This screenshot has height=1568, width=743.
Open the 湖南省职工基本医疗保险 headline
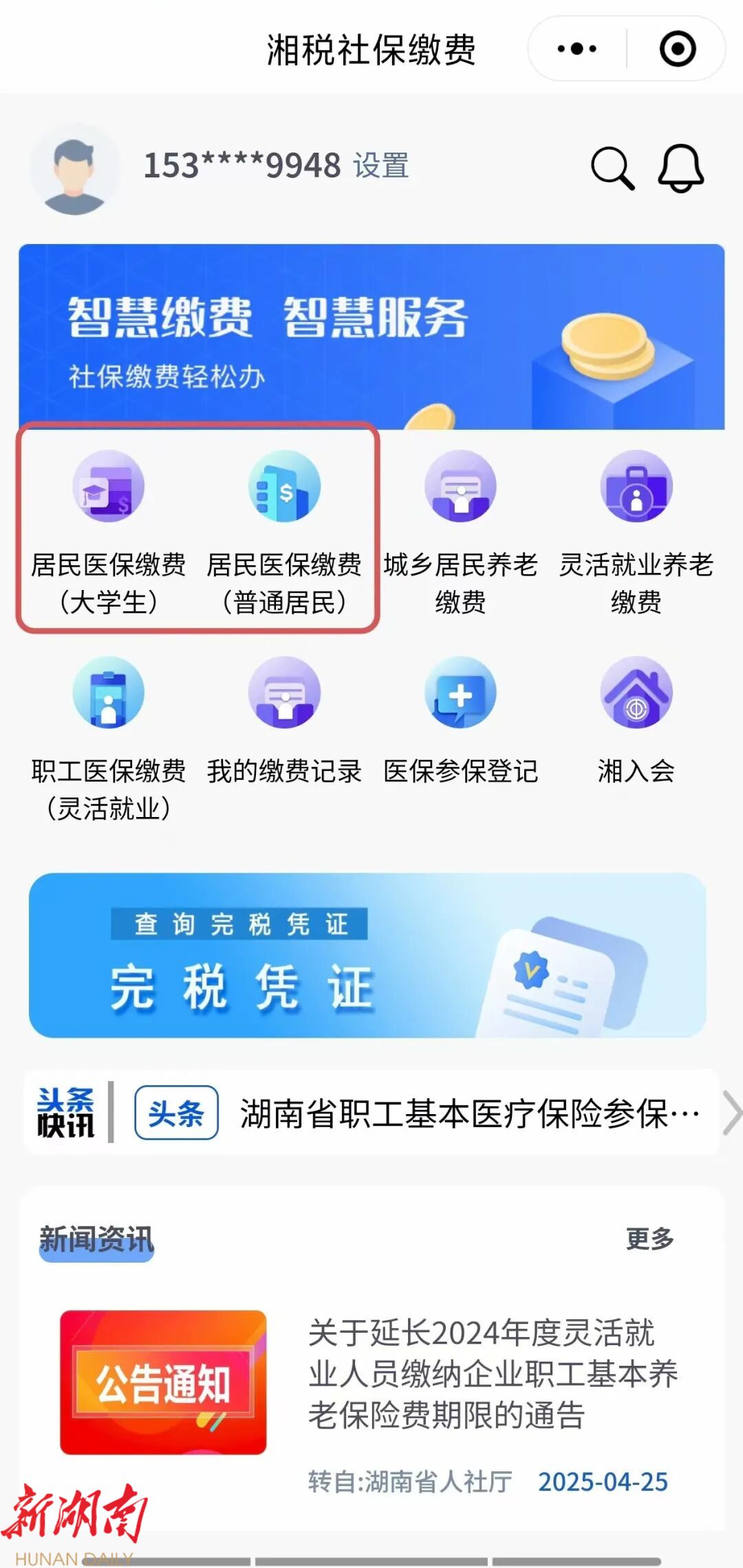tap(469, 1113)
